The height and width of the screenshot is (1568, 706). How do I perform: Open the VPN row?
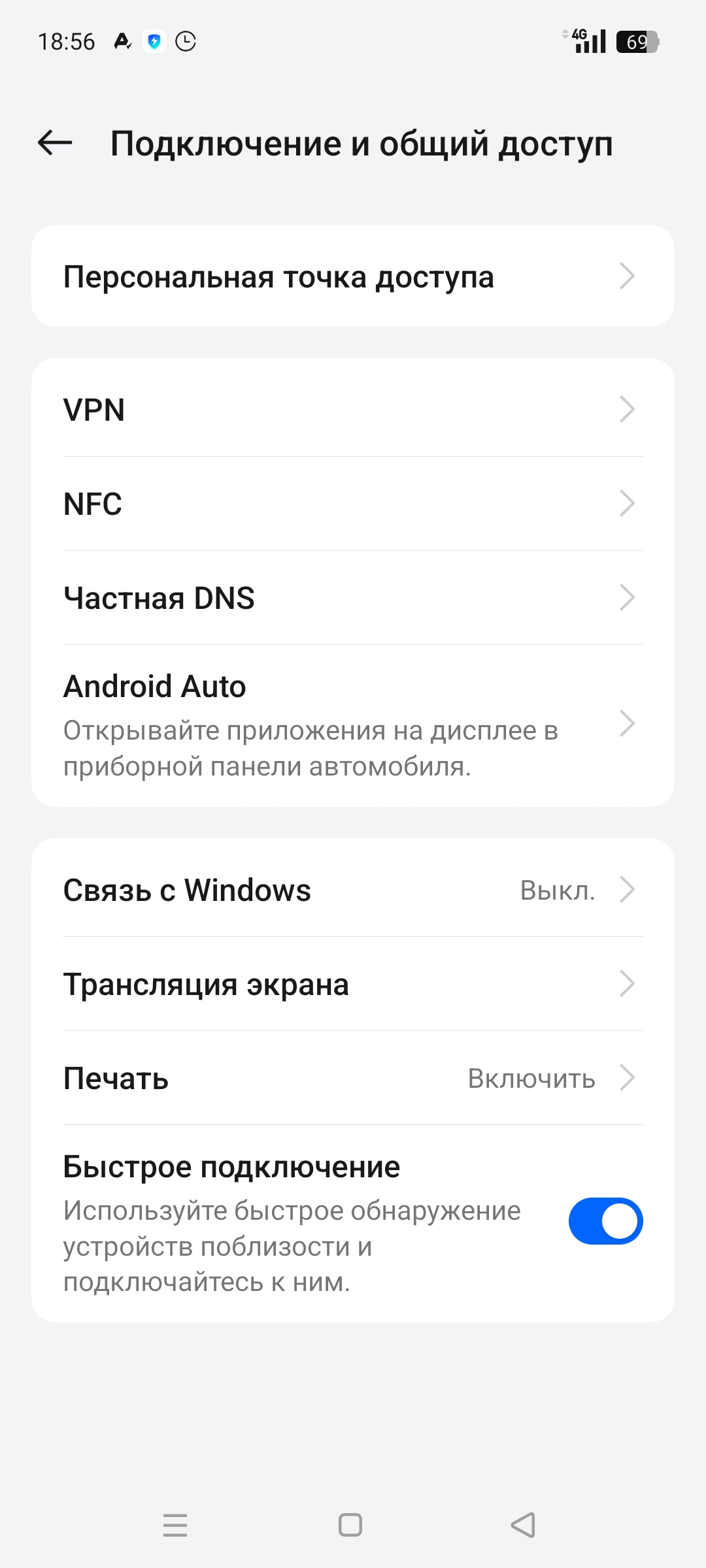pyautogui.click(x=353, y=409)
